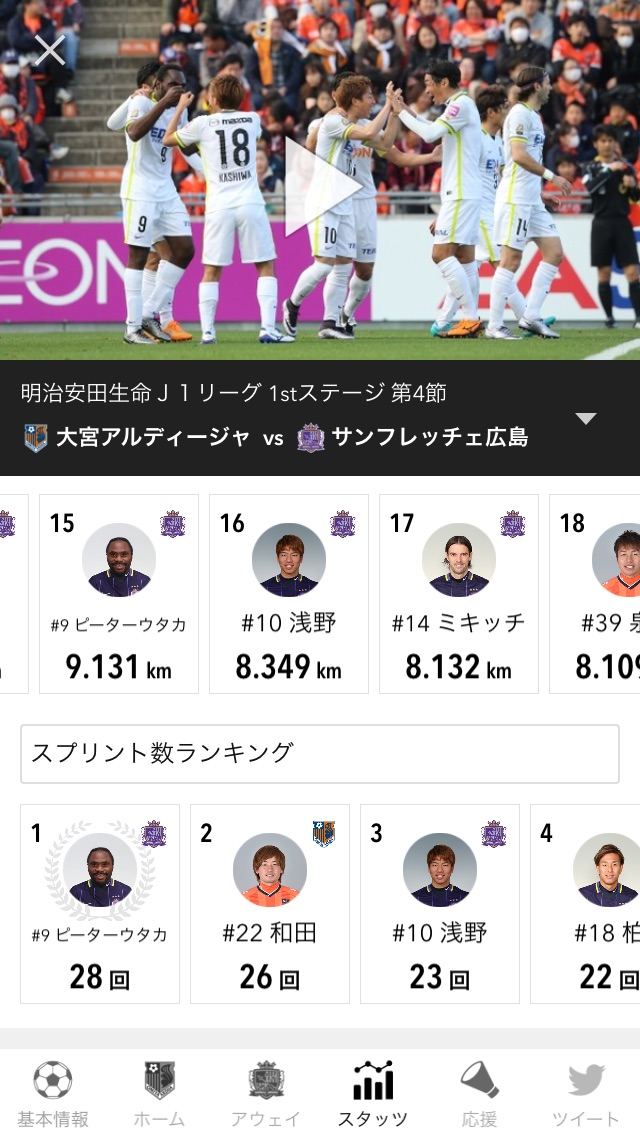Open sprint card for #9 ピーターウタカ 28回

100,904
